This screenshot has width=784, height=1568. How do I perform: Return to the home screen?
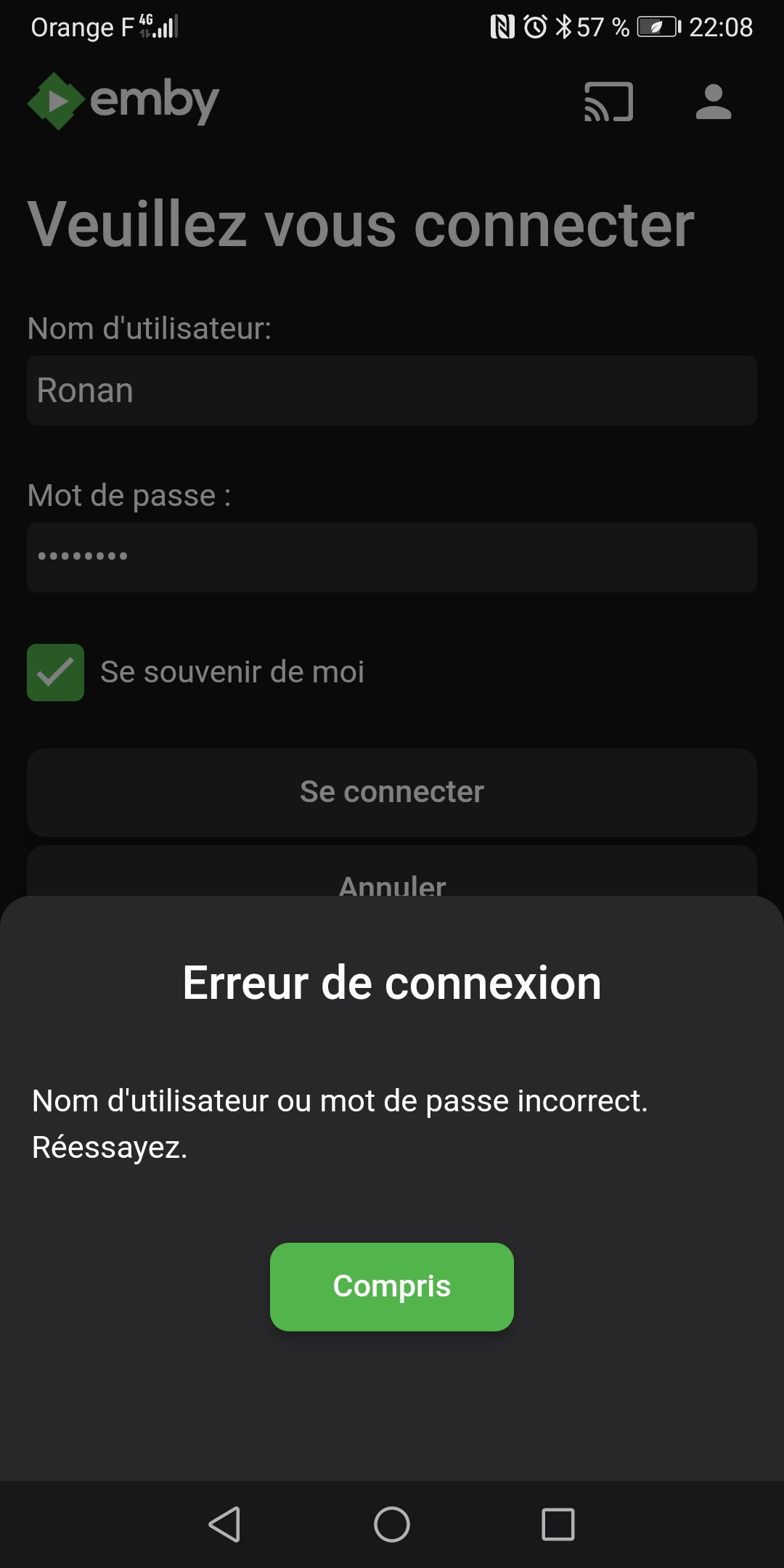(392, 1524)
